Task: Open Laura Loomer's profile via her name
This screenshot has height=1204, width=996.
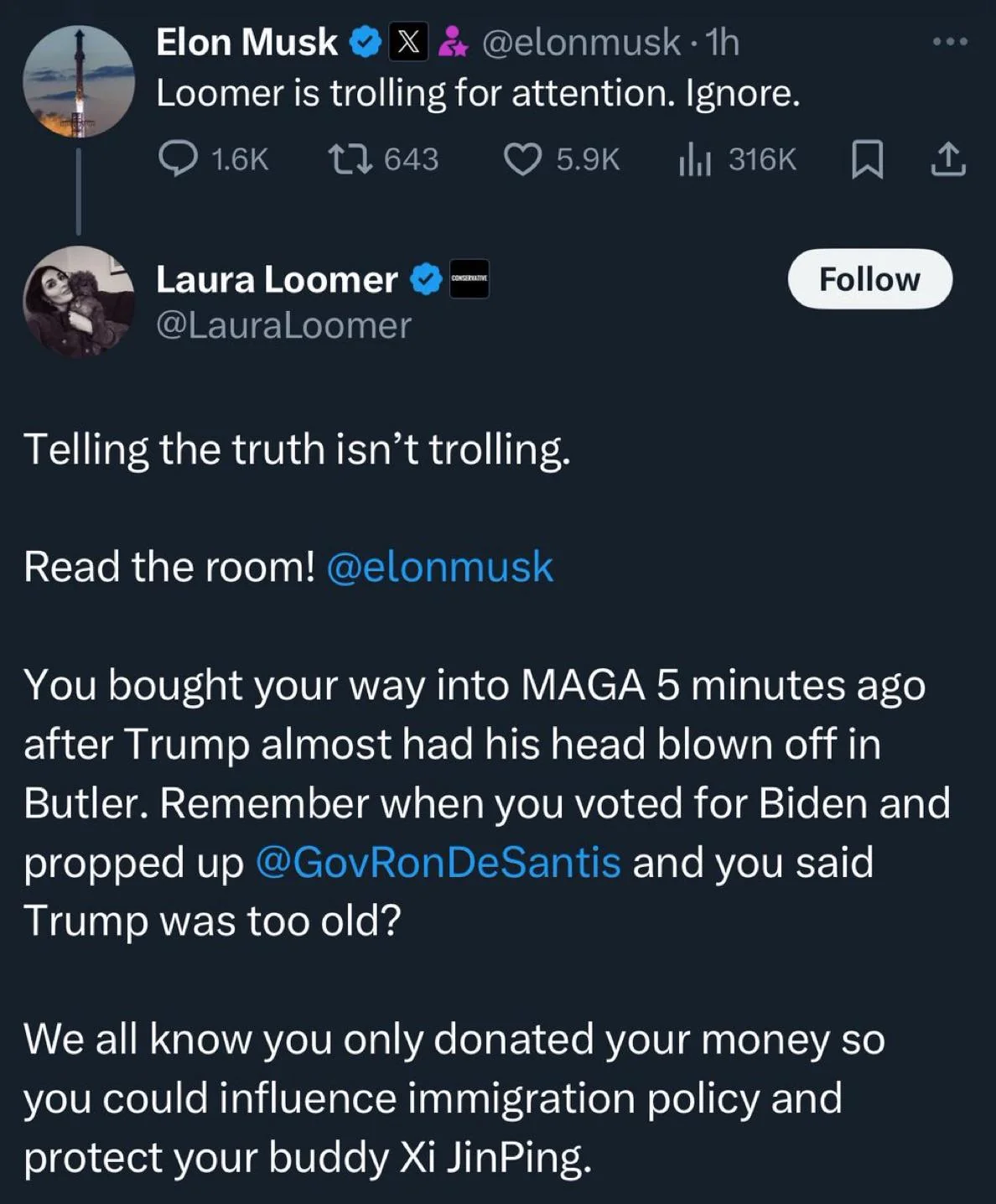Action: click(x=277, y=279)
